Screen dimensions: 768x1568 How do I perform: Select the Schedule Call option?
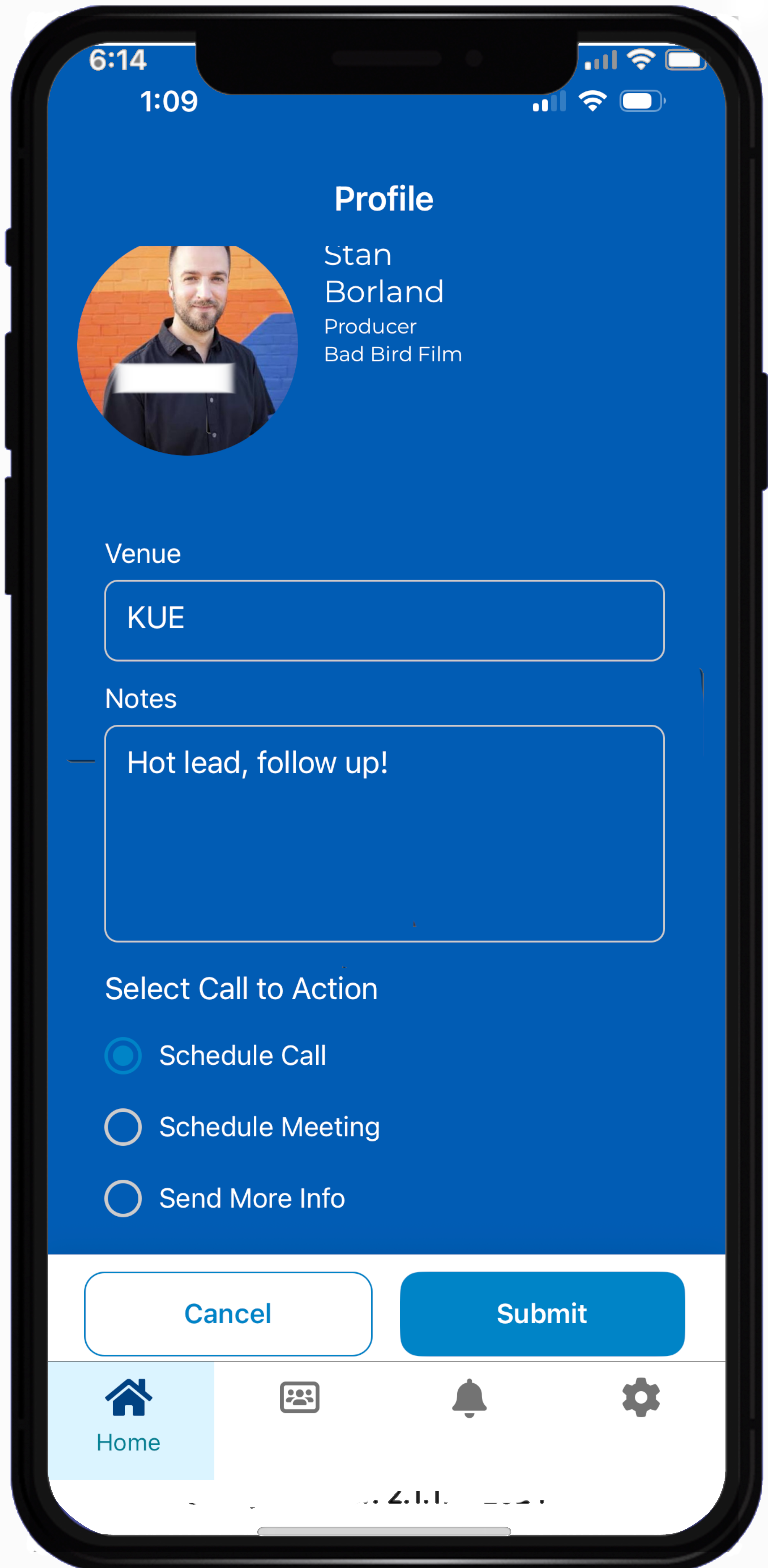[x=123, y=1055]
